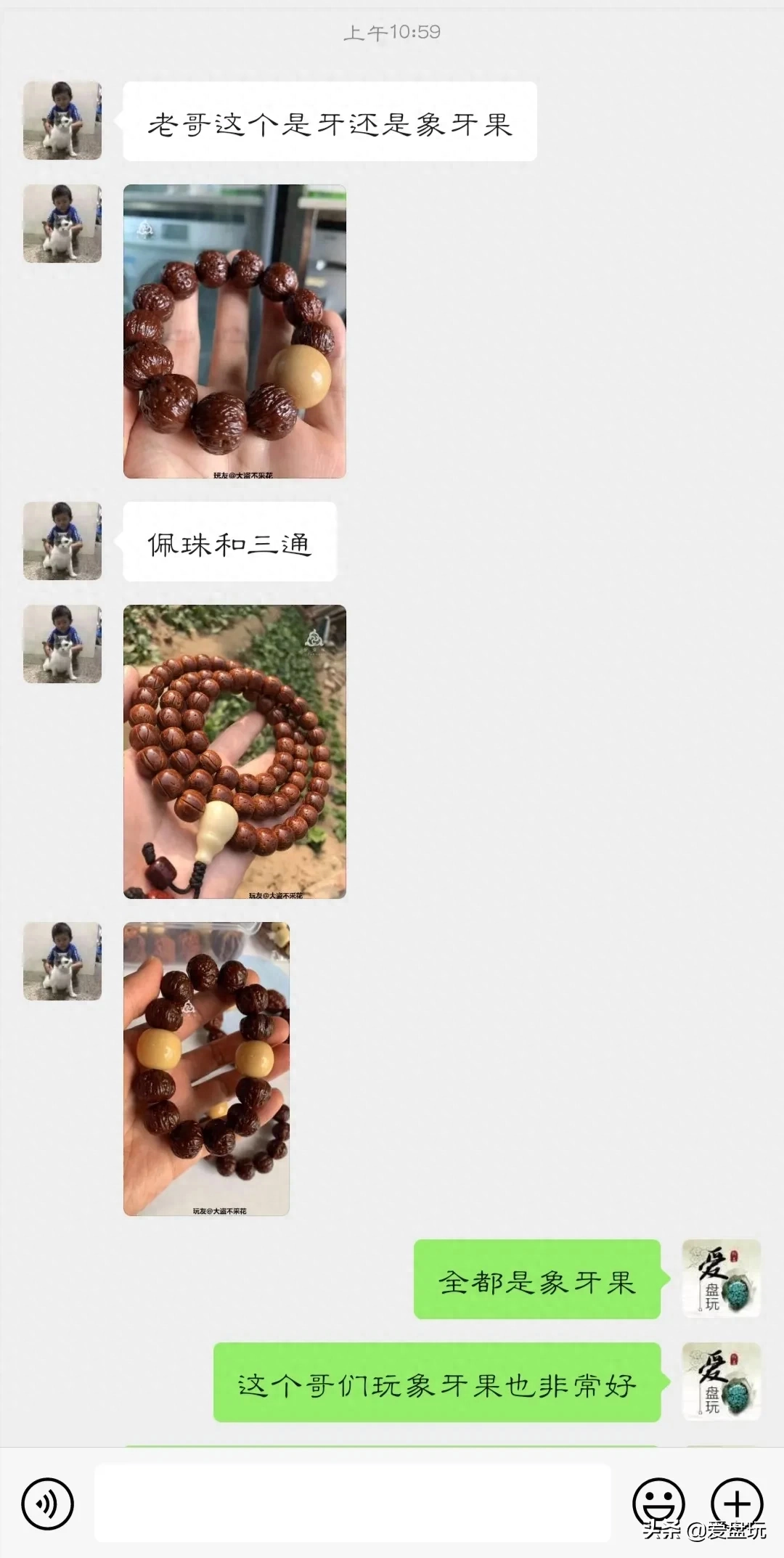Open the bracelet photo with one cream bead
784x1558 pixels.
(x=234, y=331)
